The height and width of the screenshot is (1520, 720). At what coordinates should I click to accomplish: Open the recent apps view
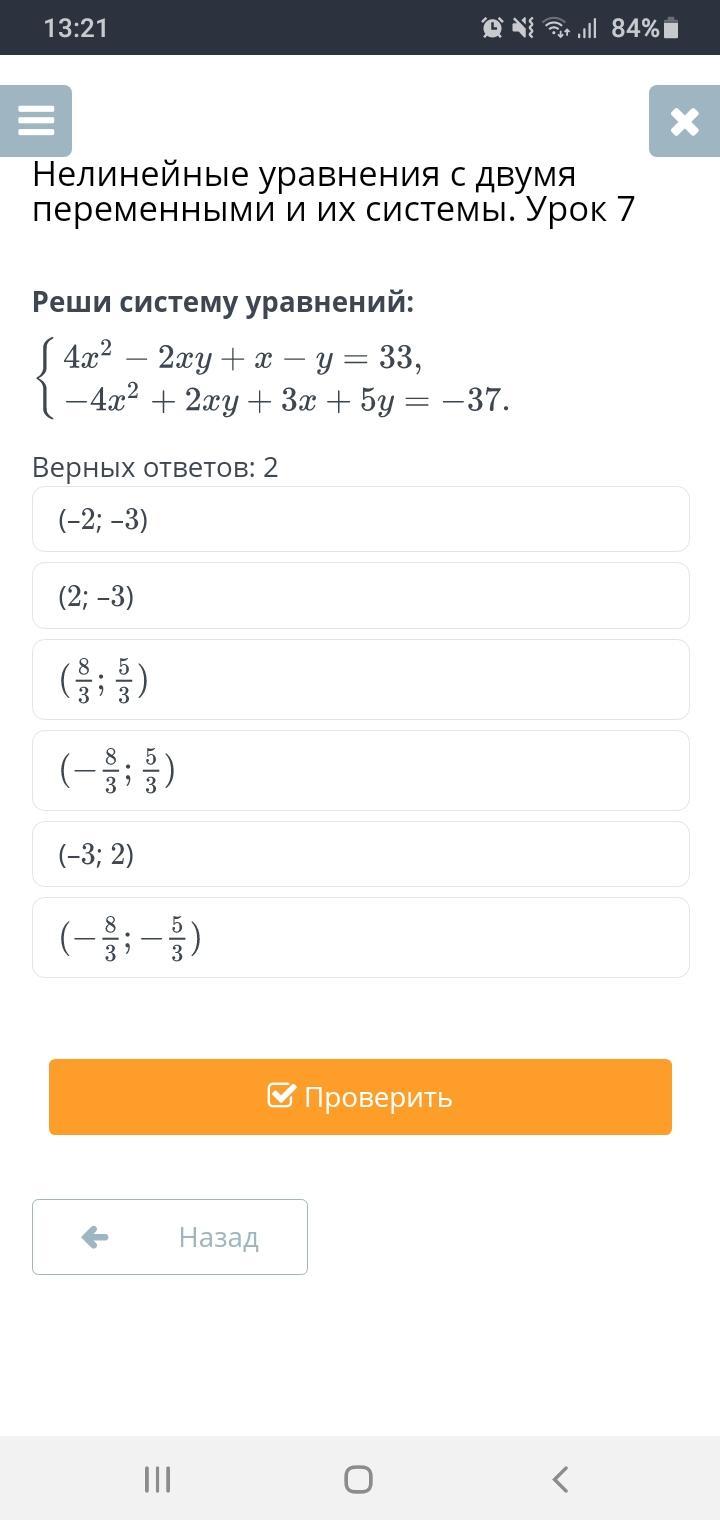point(158,1479)
